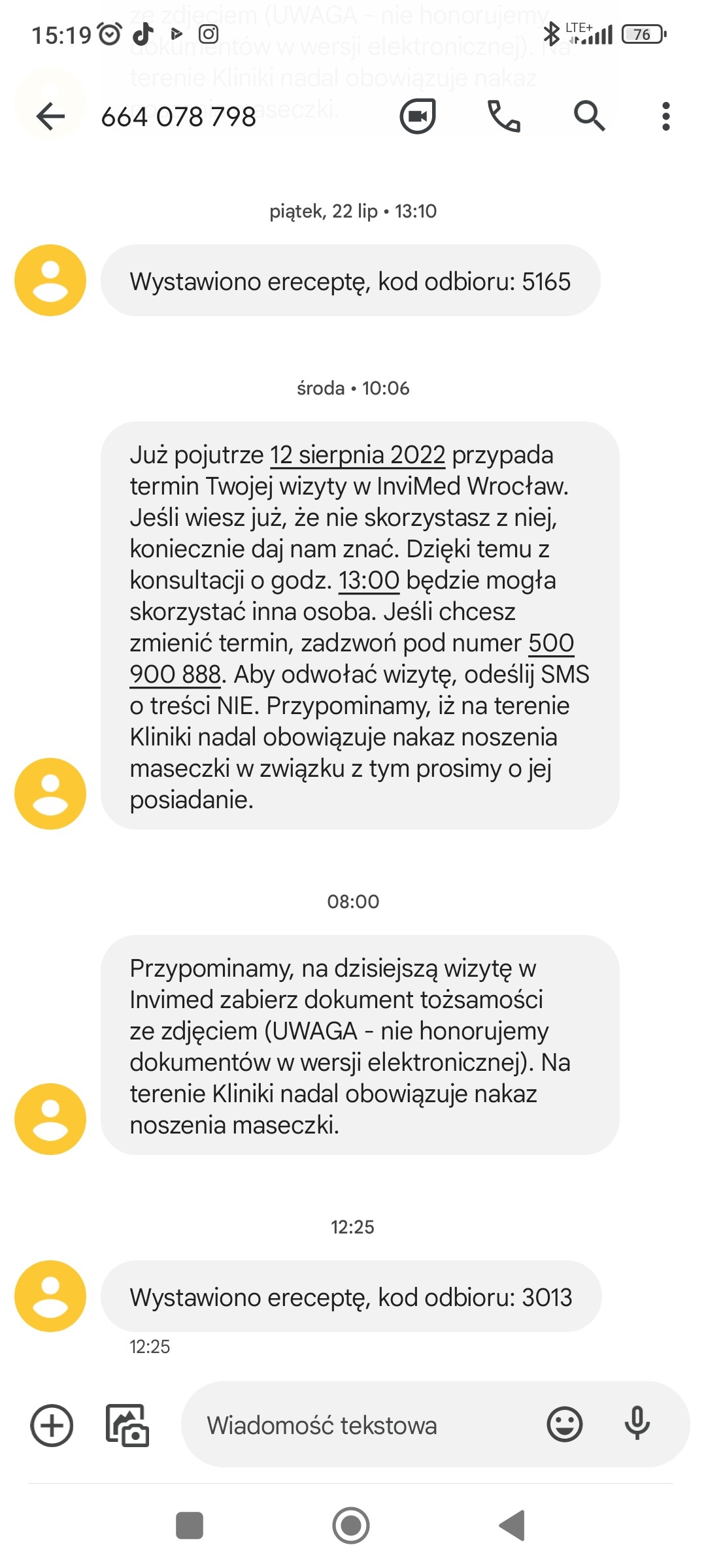
Task: Open the plus attachment menu
Action: 52,1425
